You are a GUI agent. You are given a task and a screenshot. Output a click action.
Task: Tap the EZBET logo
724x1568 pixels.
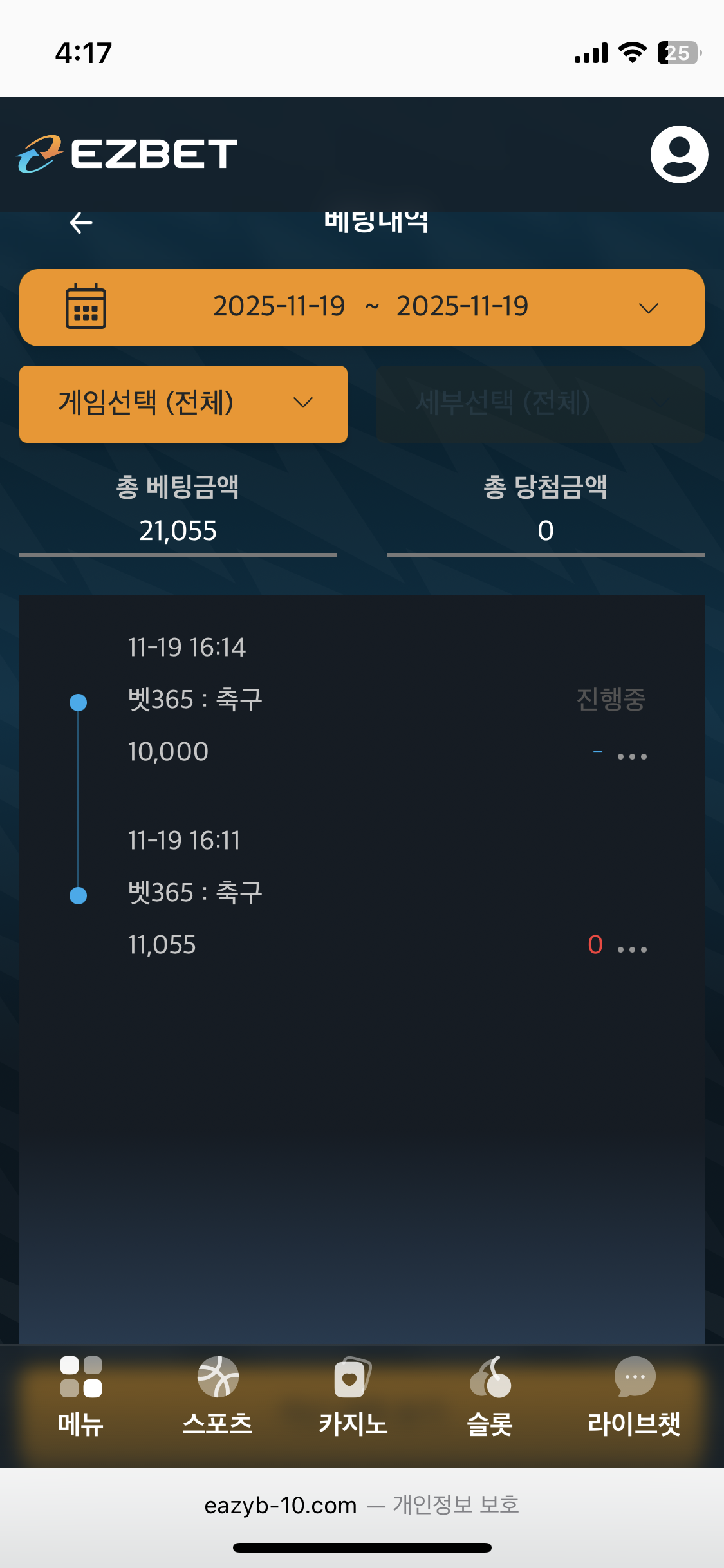click(127, 154)
